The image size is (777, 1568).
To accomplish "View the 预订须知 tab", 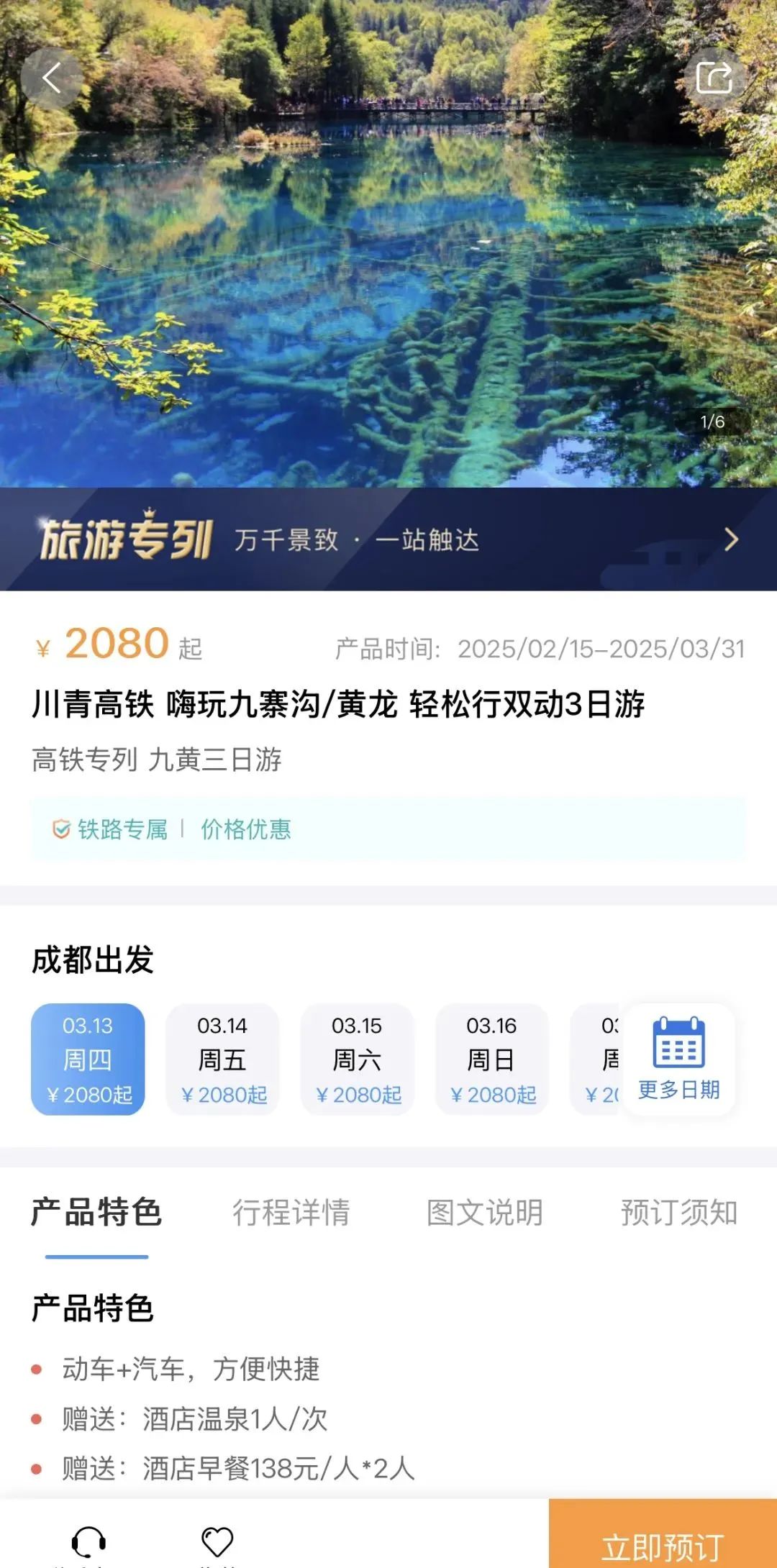I will tap(678, 1213).
